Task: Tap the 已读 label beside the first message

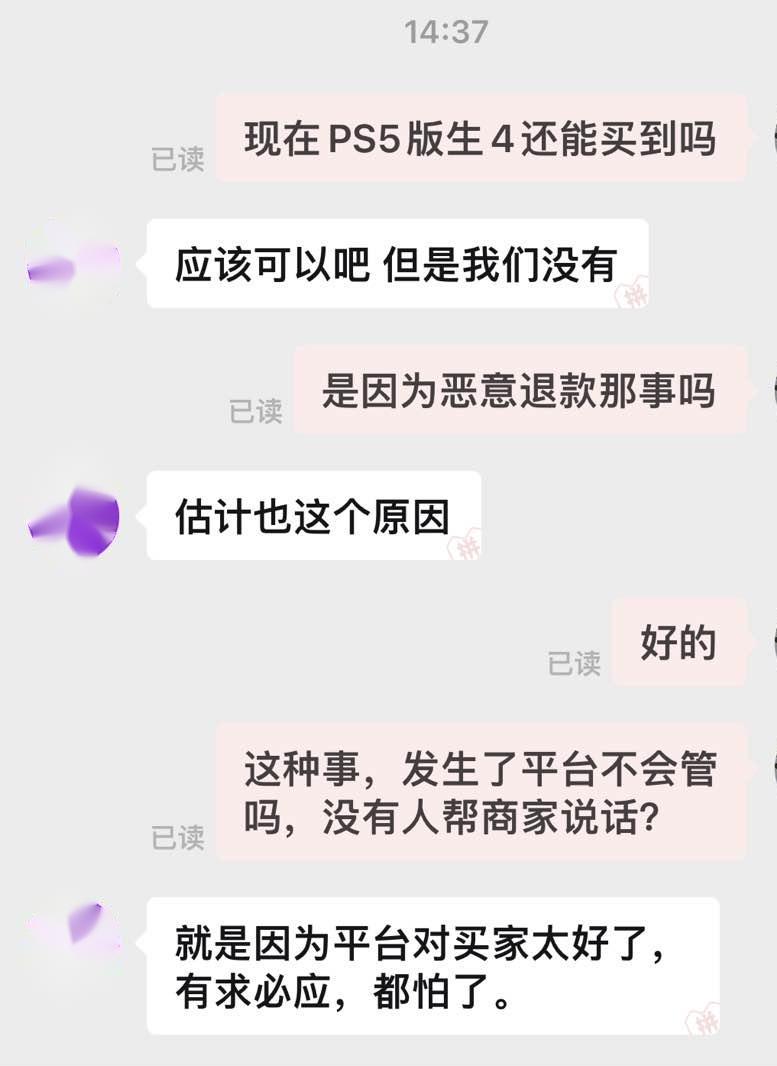Action: click(x=178, y=160)
